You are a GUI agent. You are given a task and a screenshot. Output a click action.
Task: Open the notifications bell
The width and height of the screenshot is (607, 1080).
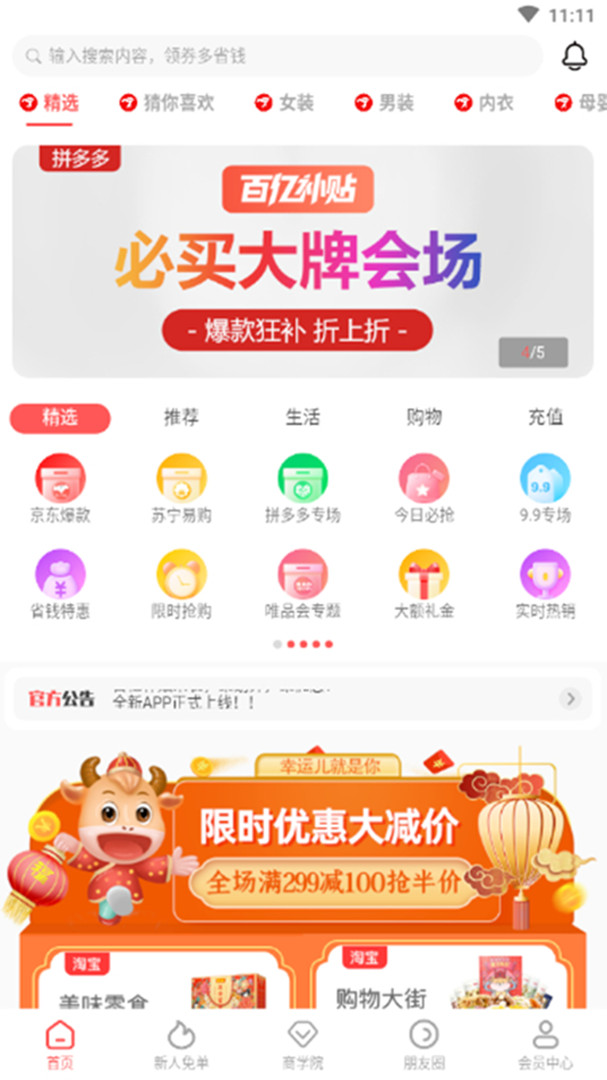pos(574,56)
